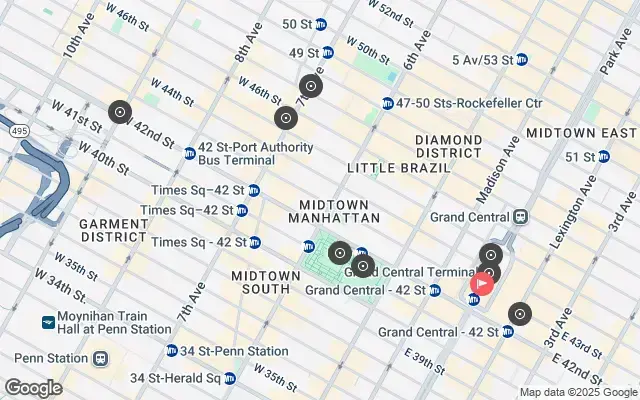
Task: Open the circle marker beside the 49 St station
Action: 311,87
